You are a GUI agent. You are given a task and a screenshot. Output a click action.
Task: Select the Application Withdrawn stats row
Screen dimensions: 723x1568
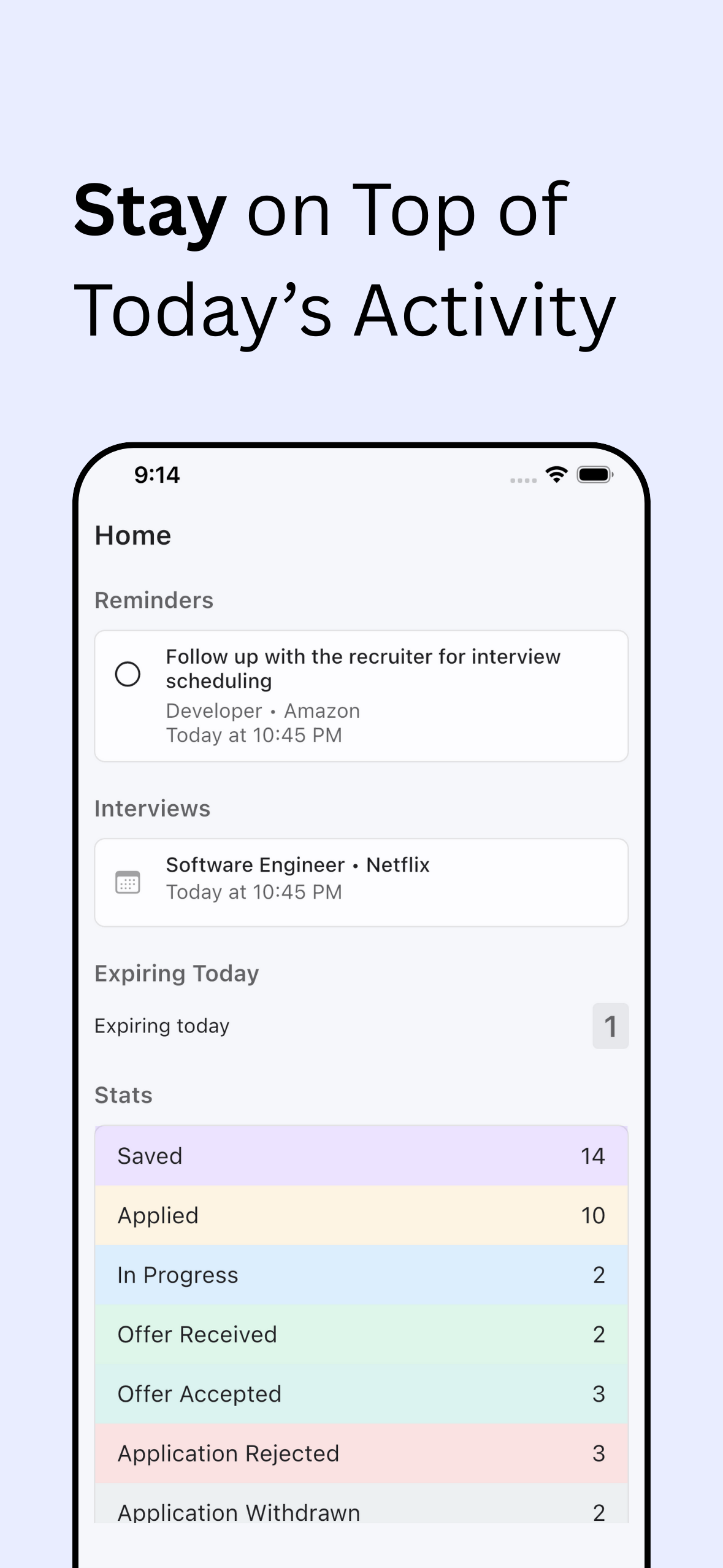pyautogui.click(x=362, y=1512)
